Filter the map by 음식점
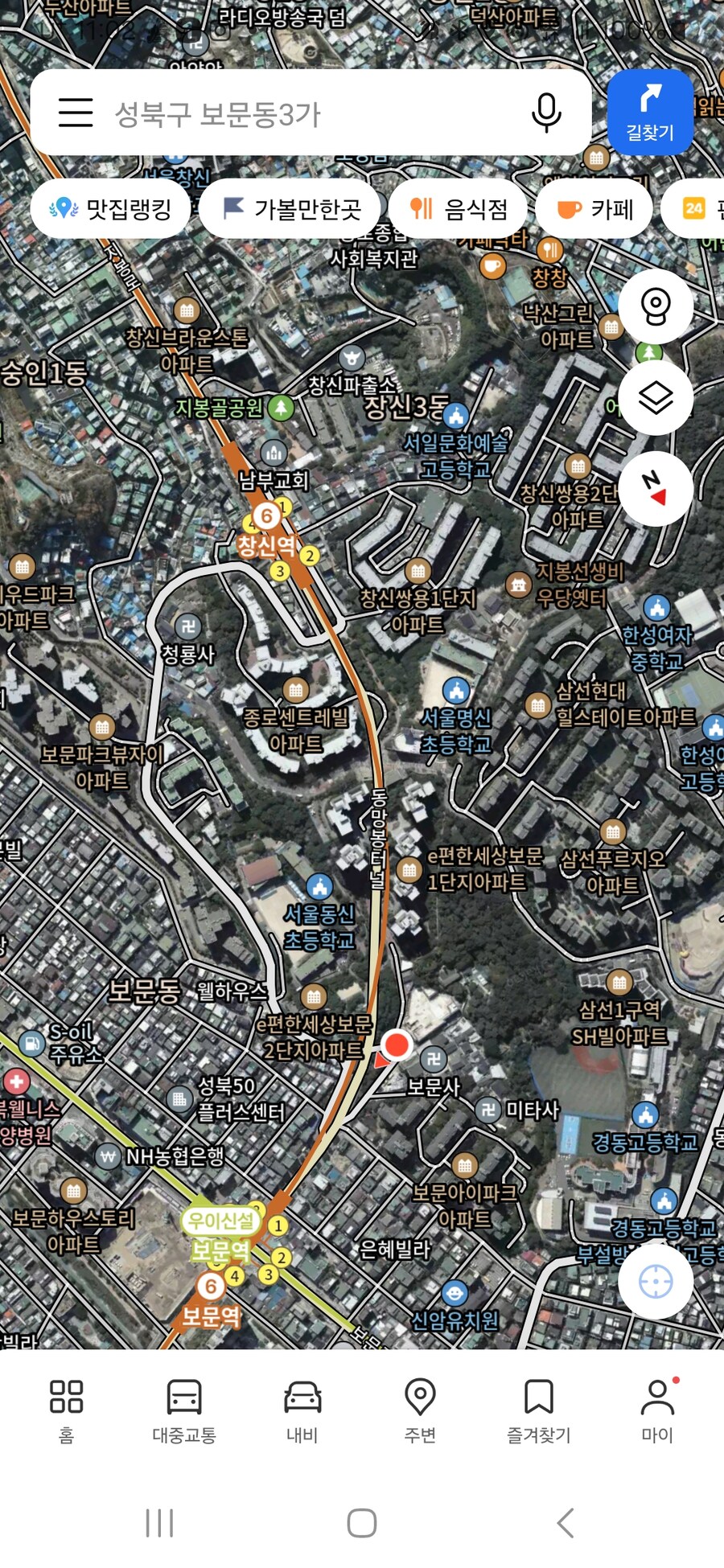This screenshot has height=1568, width=724. point(459,209)
